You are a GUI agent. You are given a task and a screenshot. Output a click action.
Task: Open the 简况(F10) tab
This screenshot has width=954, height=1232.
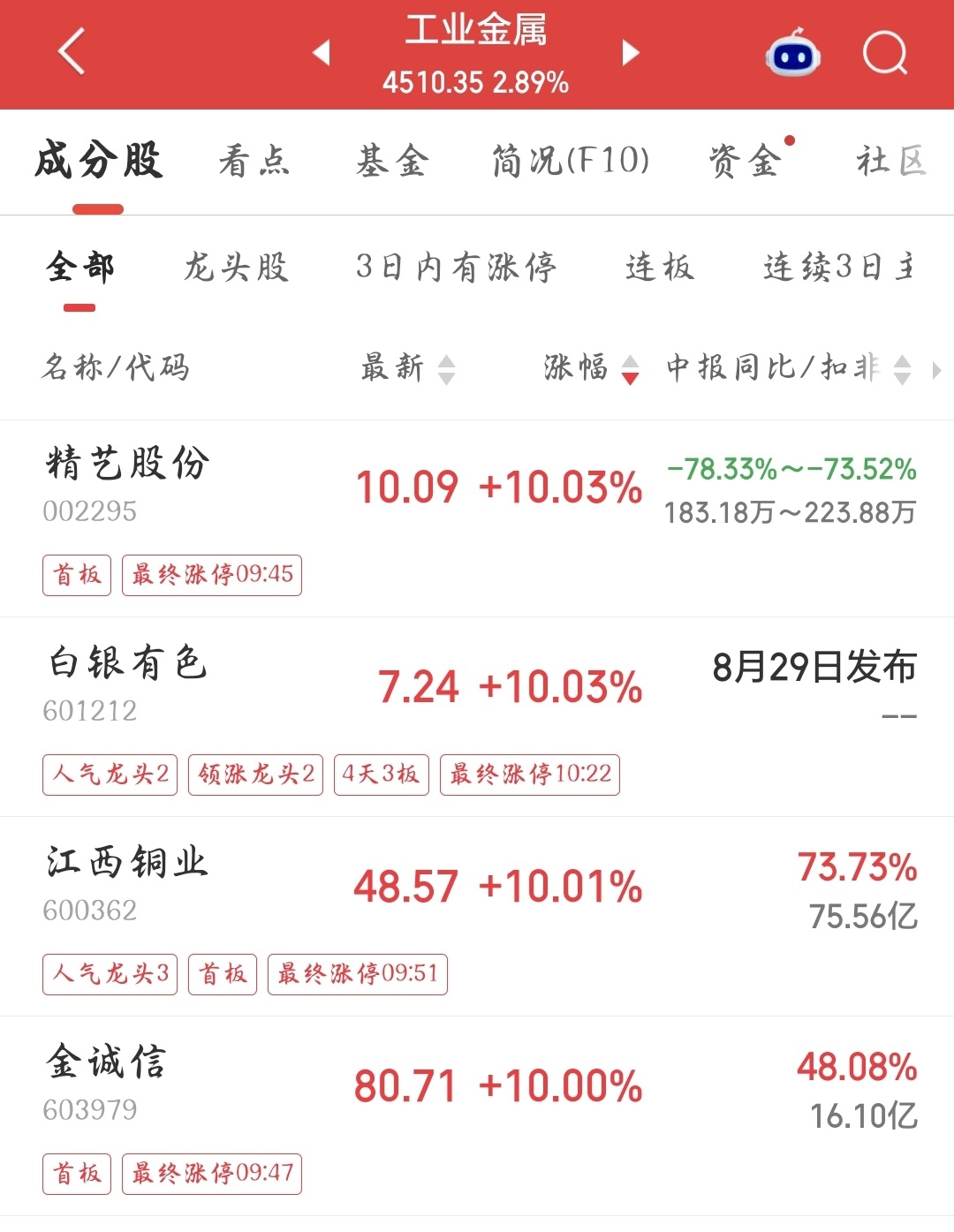click(x=571, y=162)
